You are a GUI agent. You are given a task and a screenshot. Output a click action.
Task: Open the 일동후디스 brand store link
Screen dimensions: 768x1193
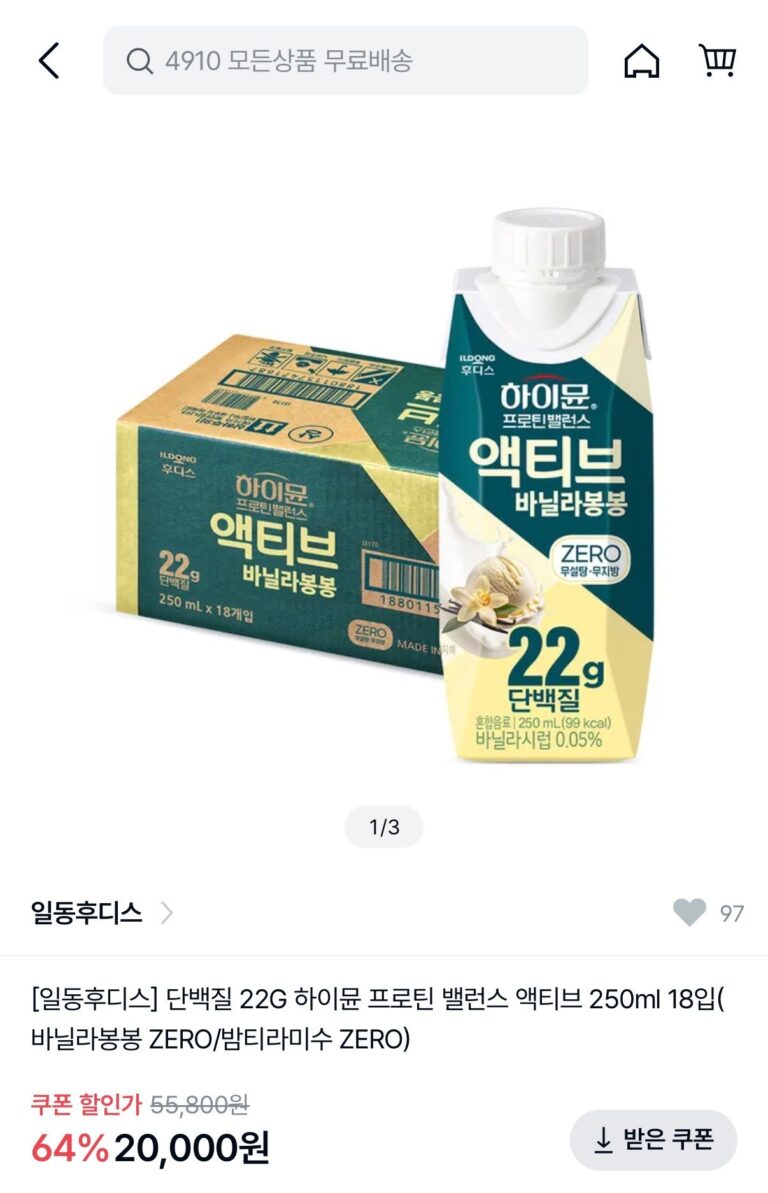point(102,912)
